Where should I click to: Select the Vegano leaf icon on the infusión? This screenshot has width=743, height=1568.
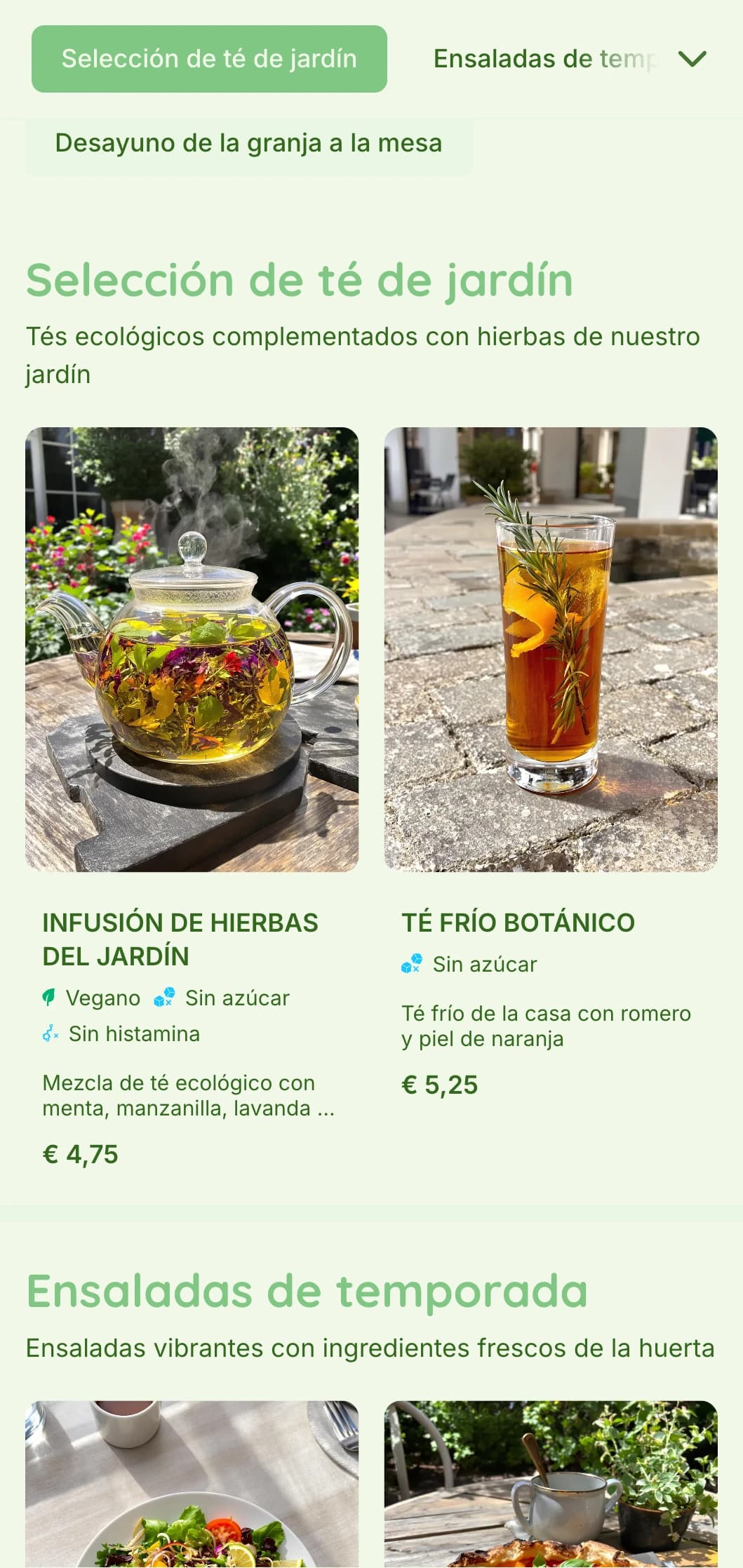(49, 998)
